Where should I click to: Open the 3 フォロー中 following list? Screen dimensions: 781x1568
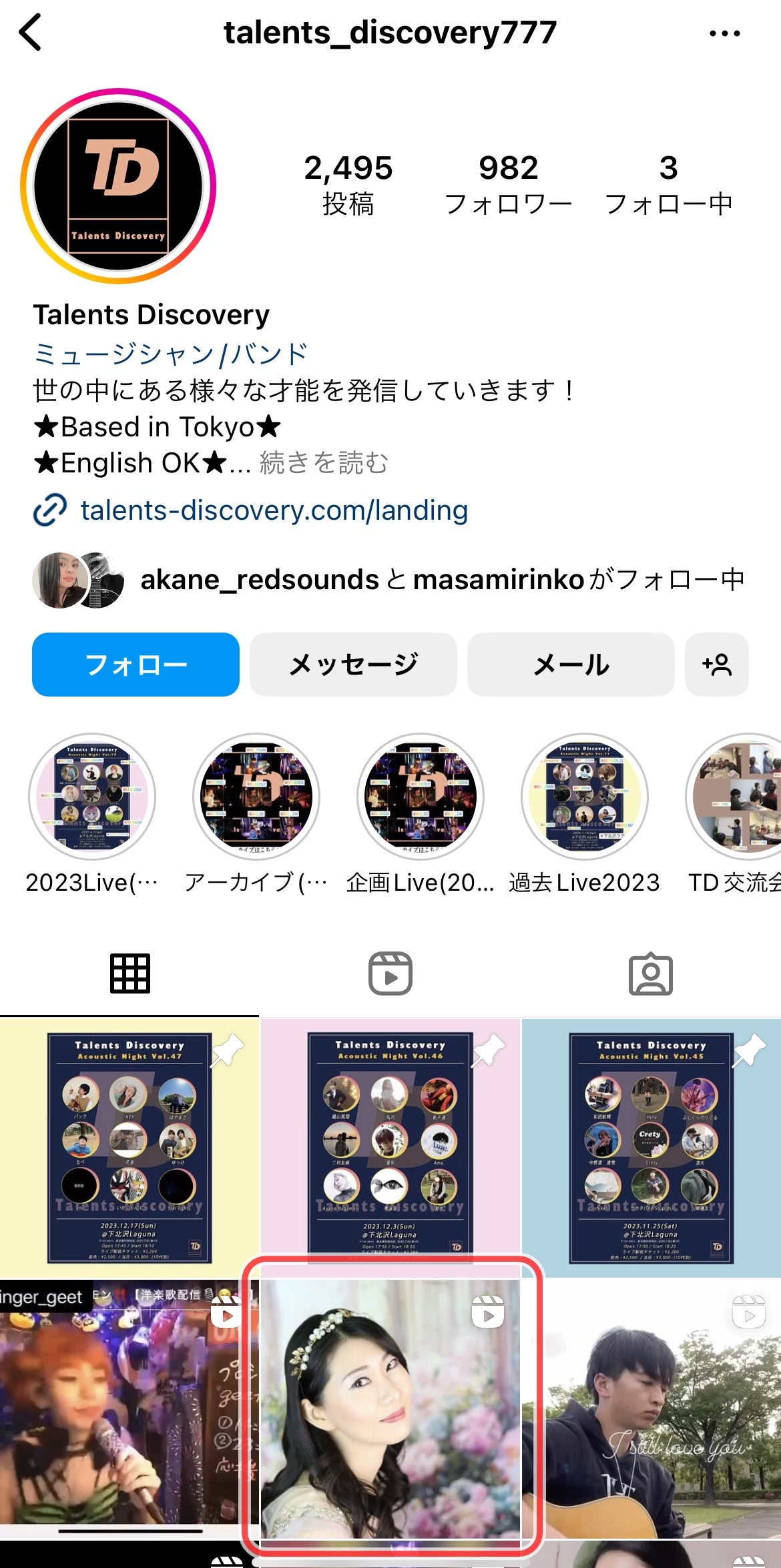click(668, 185)
